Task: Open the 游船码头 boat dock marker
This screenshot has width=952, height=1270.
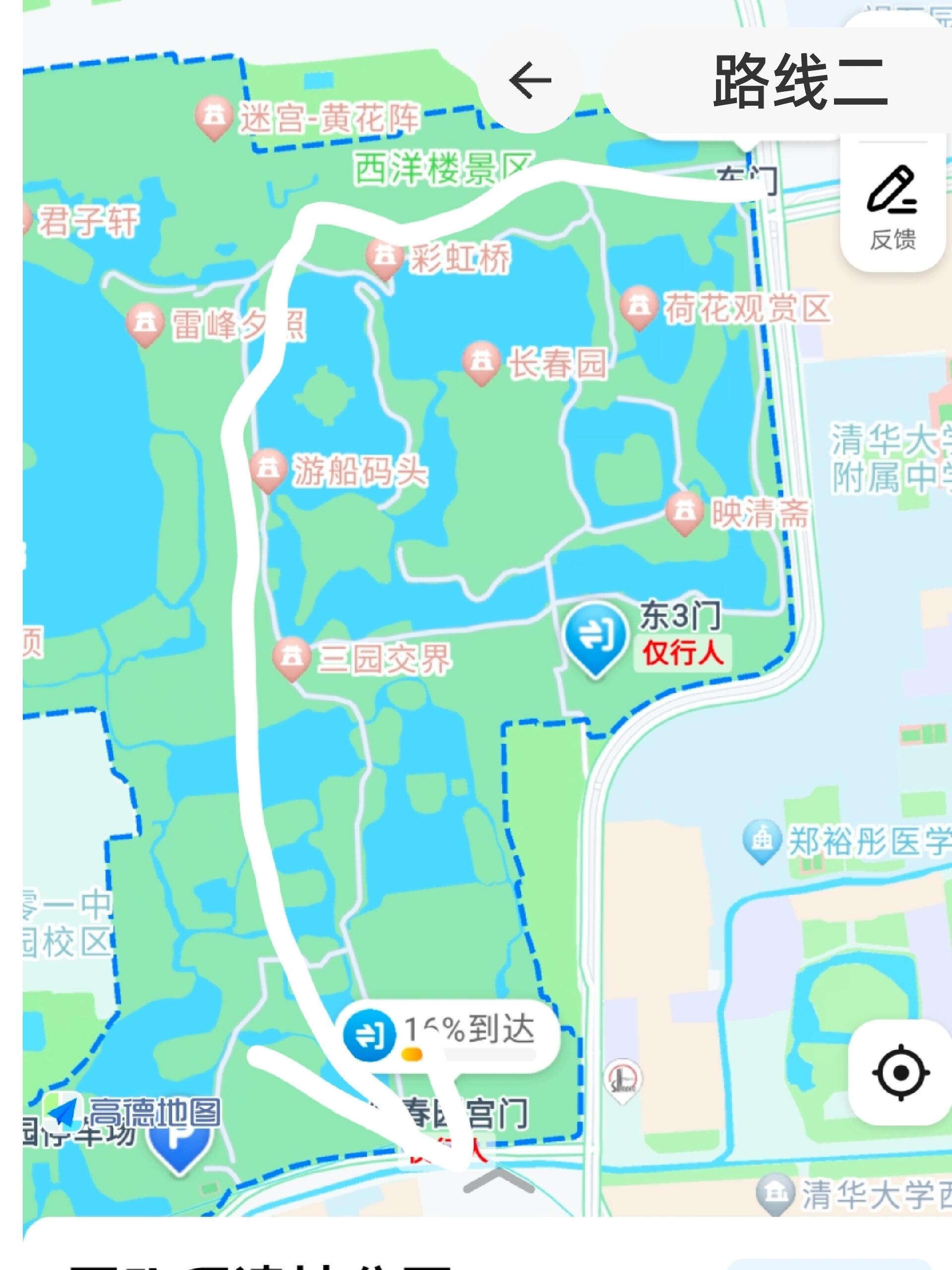Action: (270, 469)
